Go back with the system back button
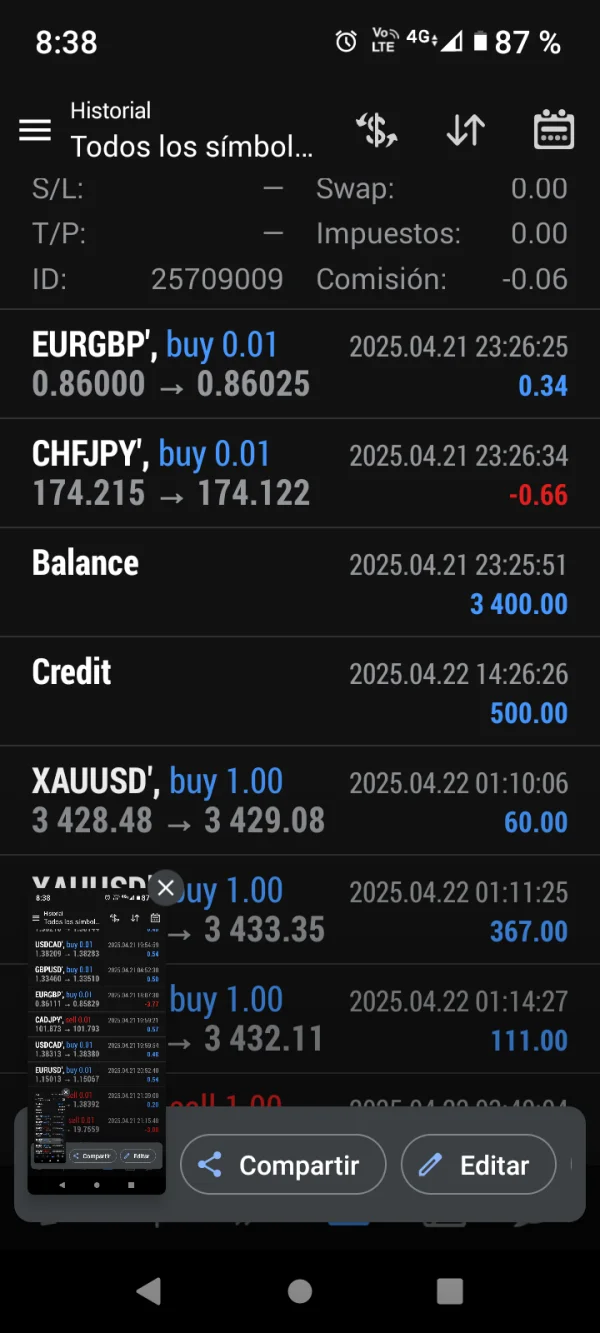The height and width of the screenshot is (1333, 600). tap(148, 1291)
